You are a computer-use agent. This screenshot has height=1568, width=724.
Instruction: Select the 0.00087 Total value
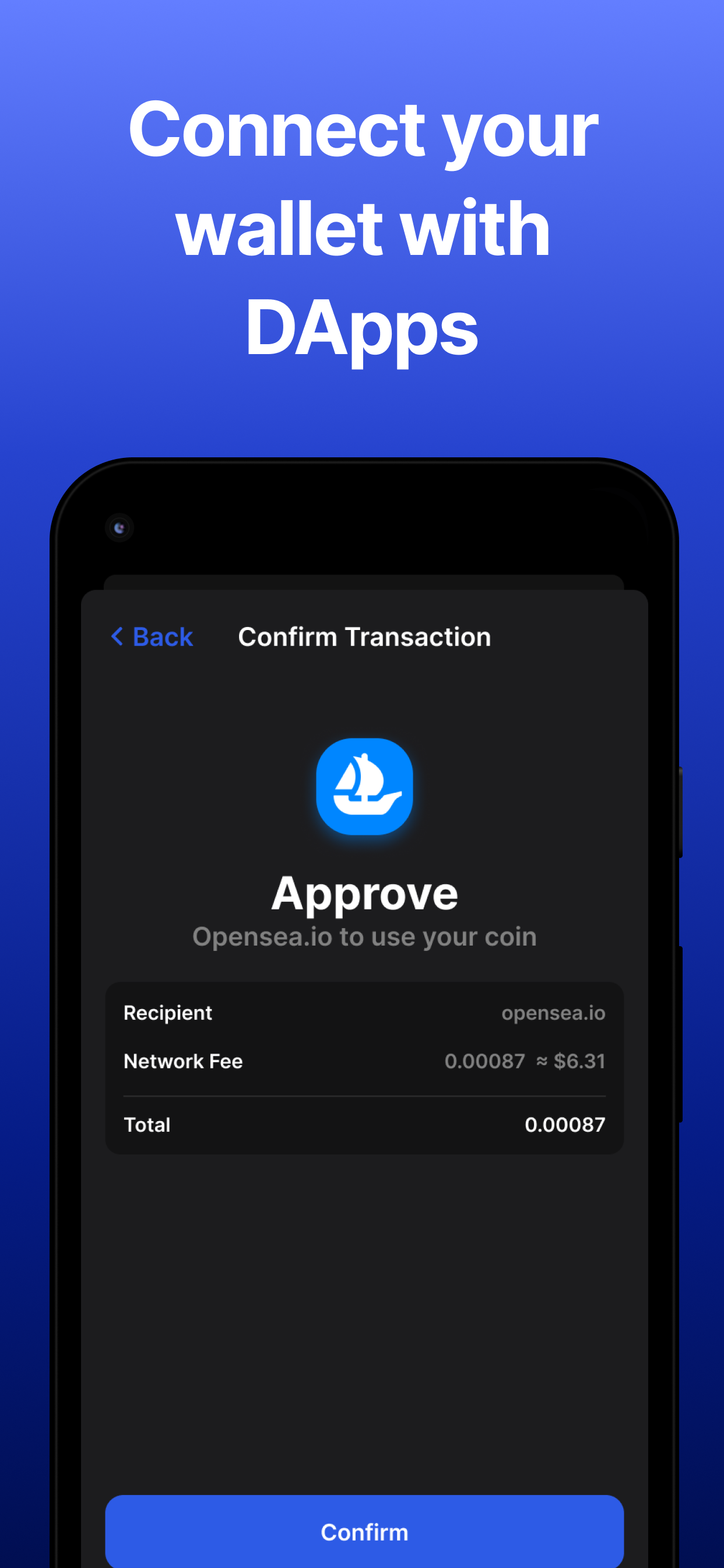click(565, 1124)
